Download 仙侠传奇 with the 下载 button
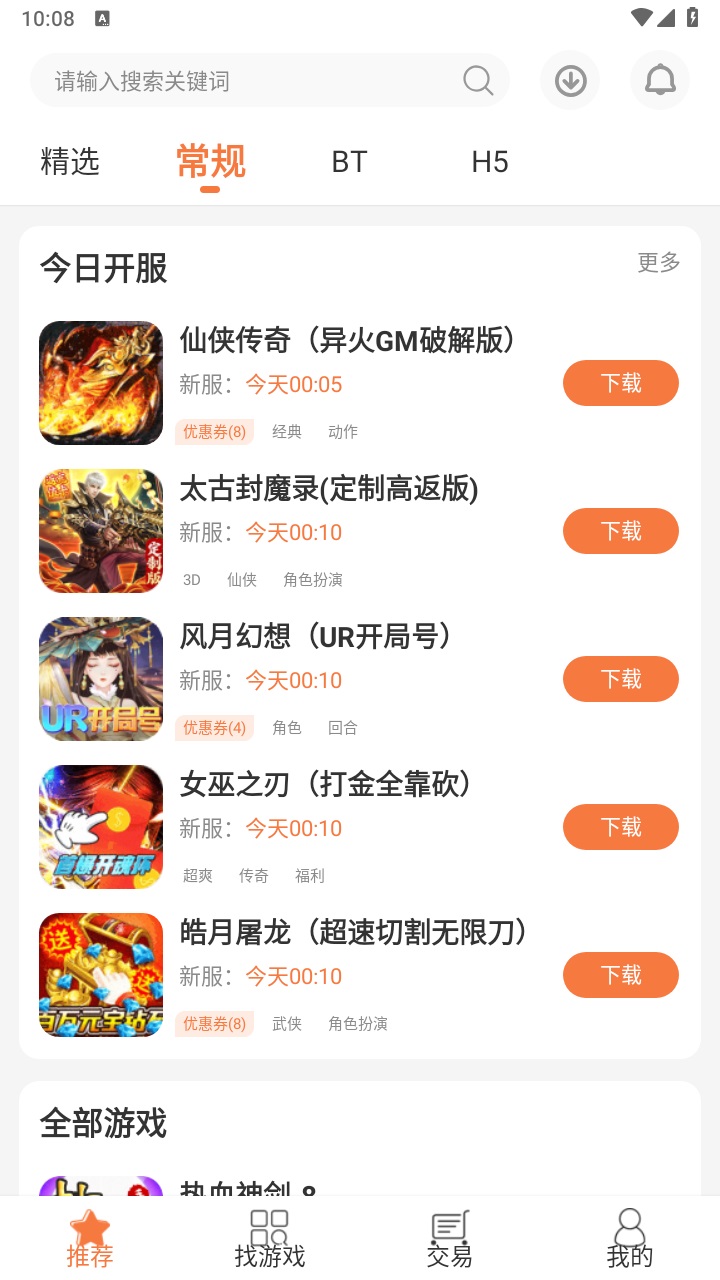The image size is (720, 1280). 620,383
